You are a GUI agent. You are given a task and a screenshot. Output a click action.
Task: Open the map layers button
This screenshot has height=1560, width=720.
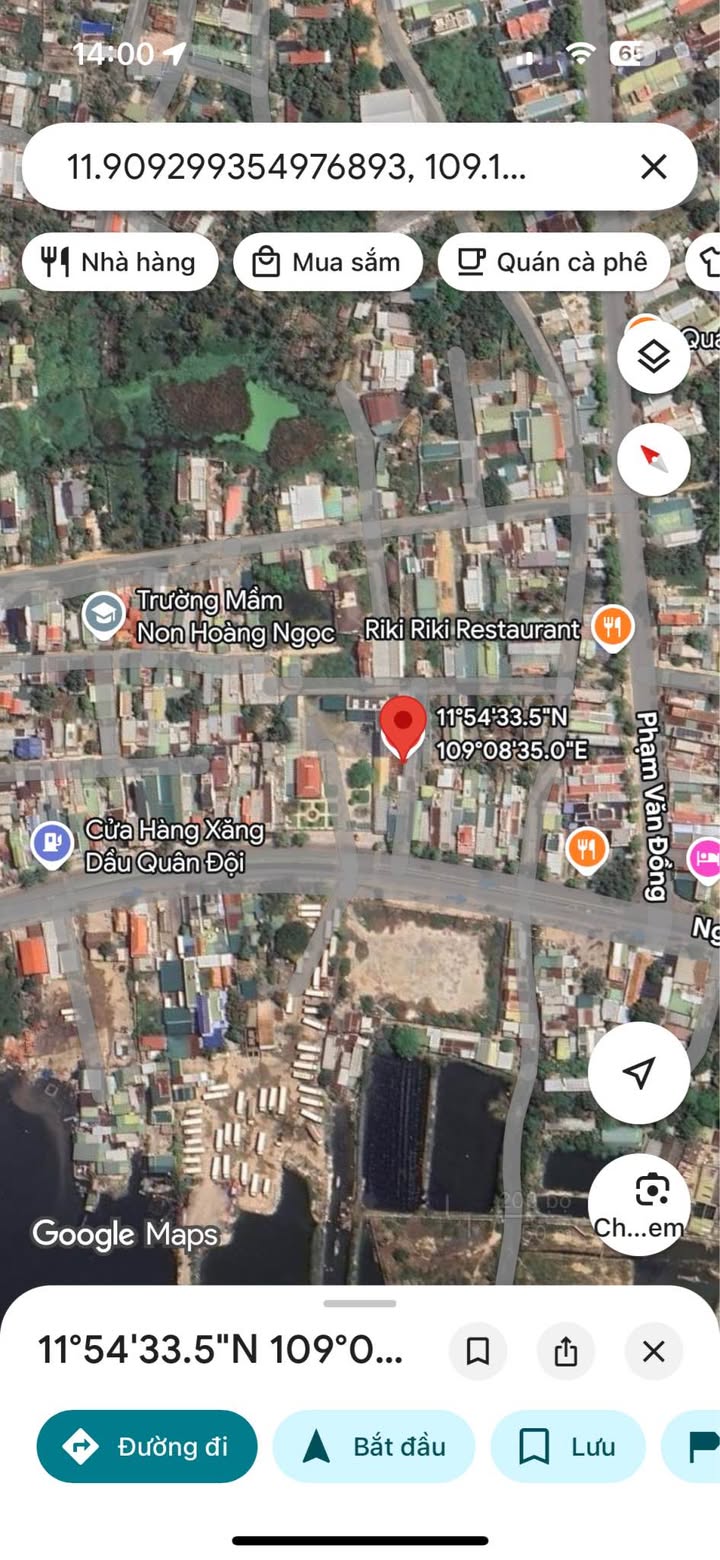click(653, 356)
